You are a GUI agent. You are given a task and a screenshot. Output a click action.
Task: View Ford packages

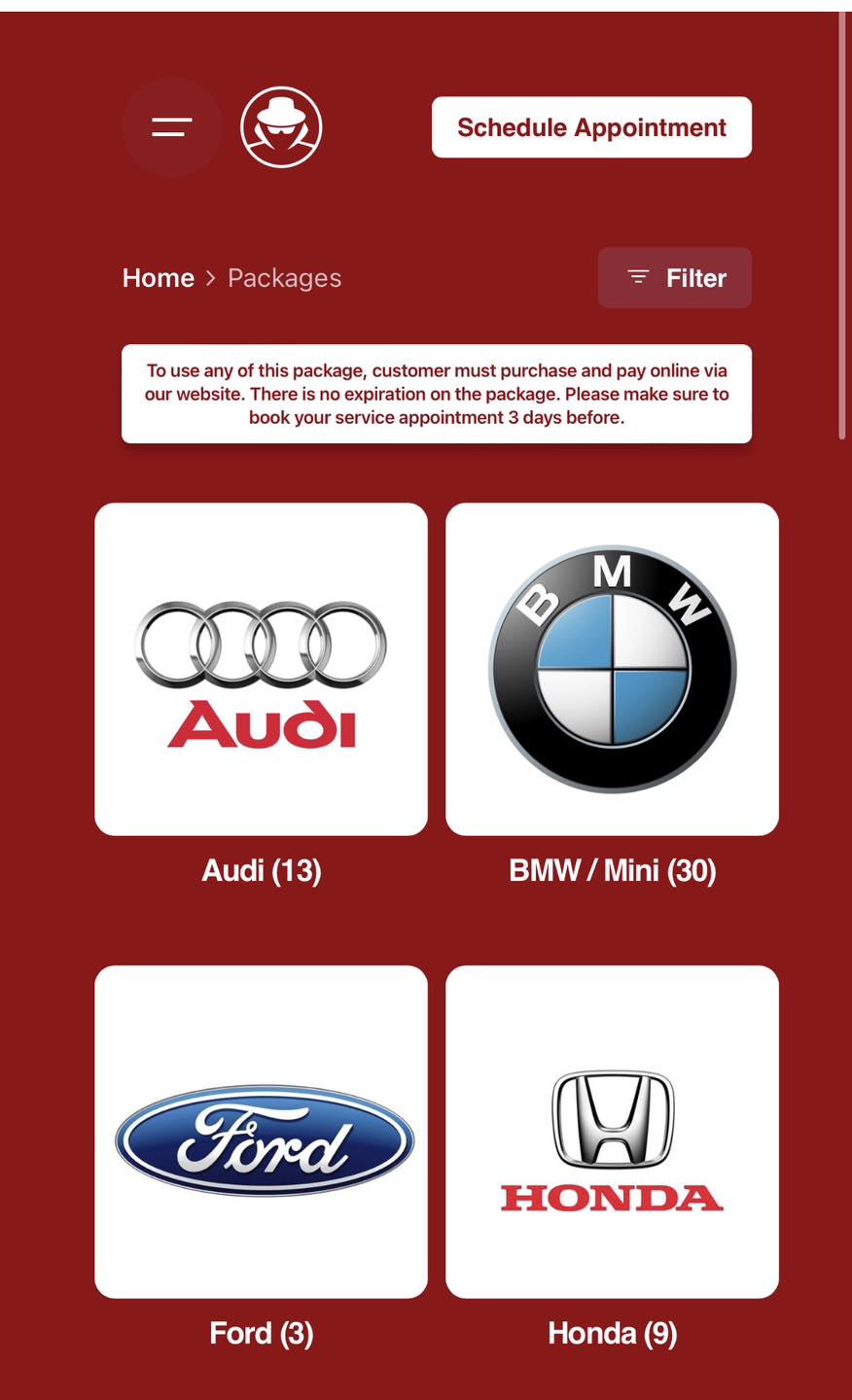pyautogui.click(x=261, y=1132)
